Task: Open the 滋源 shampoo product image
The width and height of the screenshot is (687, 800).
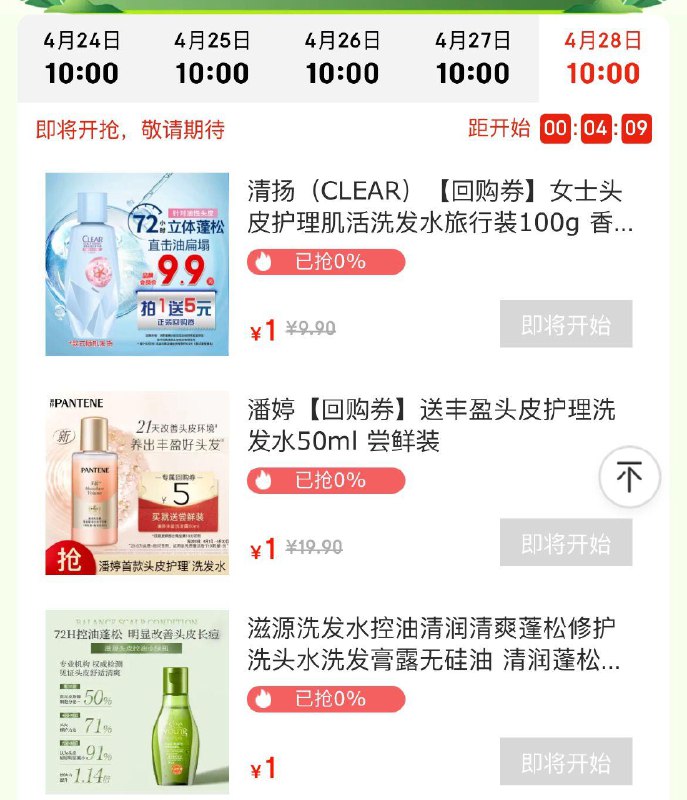Action: [x=137, y=702]
